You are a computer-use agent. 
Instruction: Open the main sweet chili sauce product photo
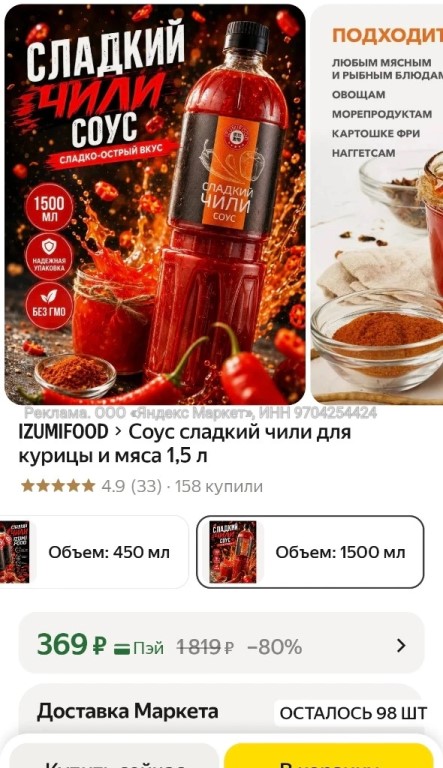click(155, 204)
